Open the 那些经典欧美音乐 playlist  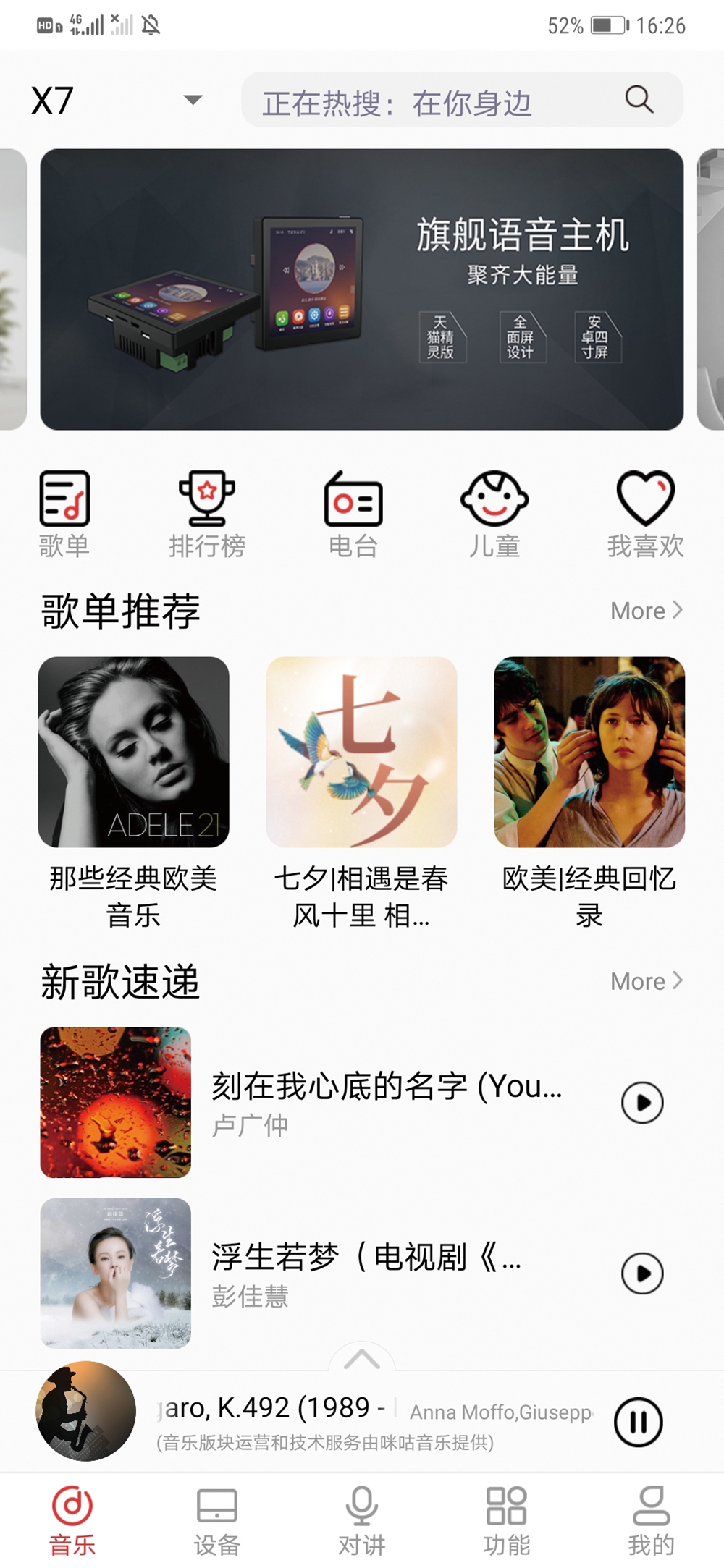[x=134, y=753]
